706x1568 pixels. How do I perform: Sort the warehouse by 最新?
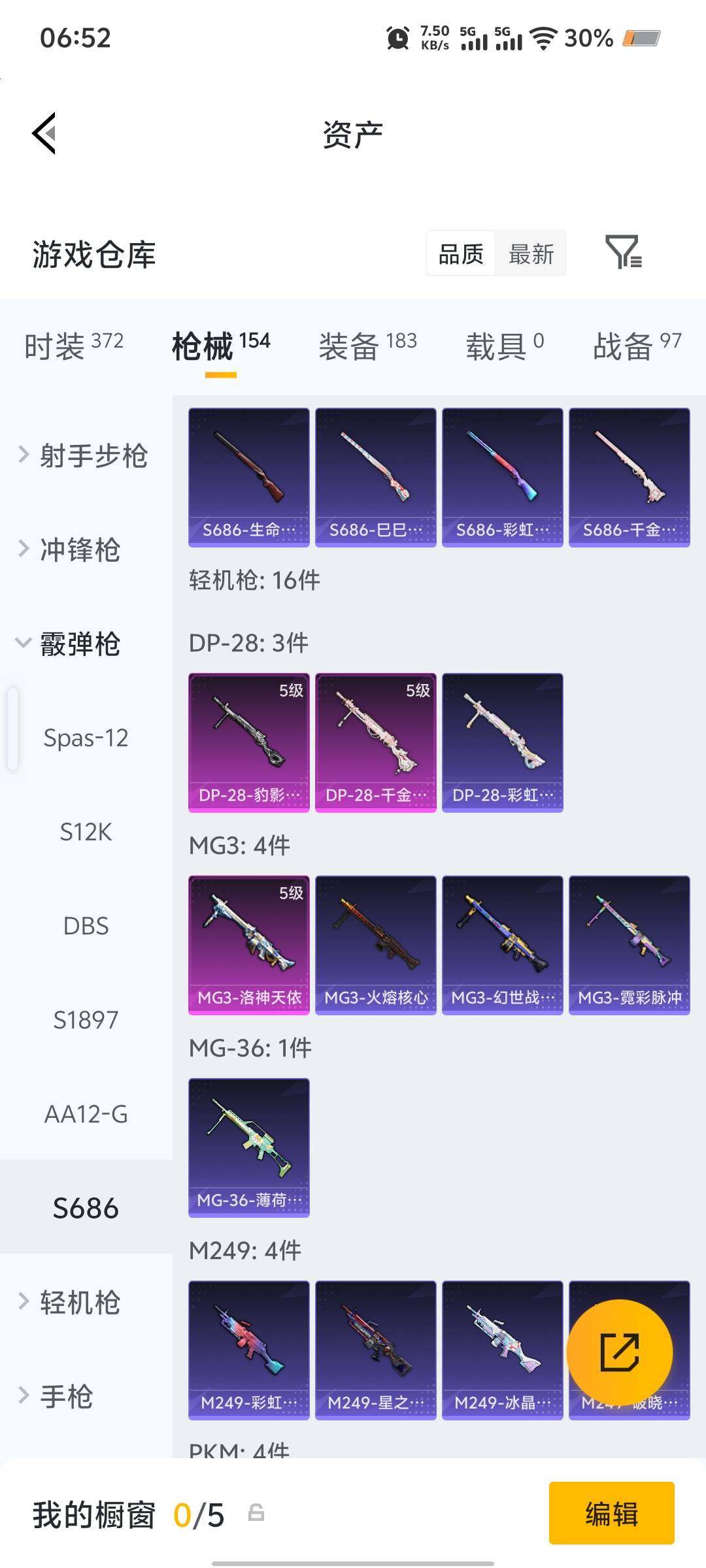pyautogui.click(x=531, y=253)
